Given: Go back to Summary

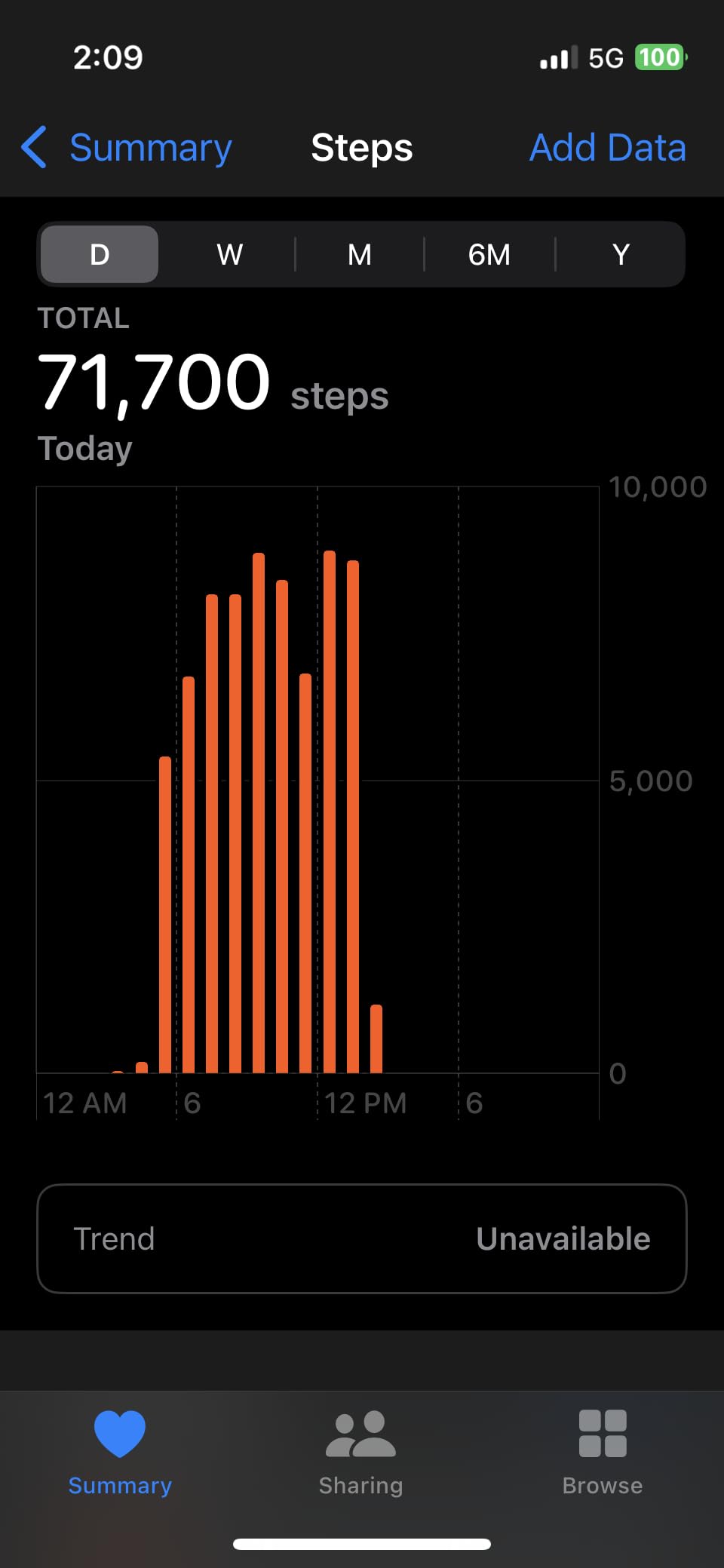Looking at the screenshot, I should 127,147.
